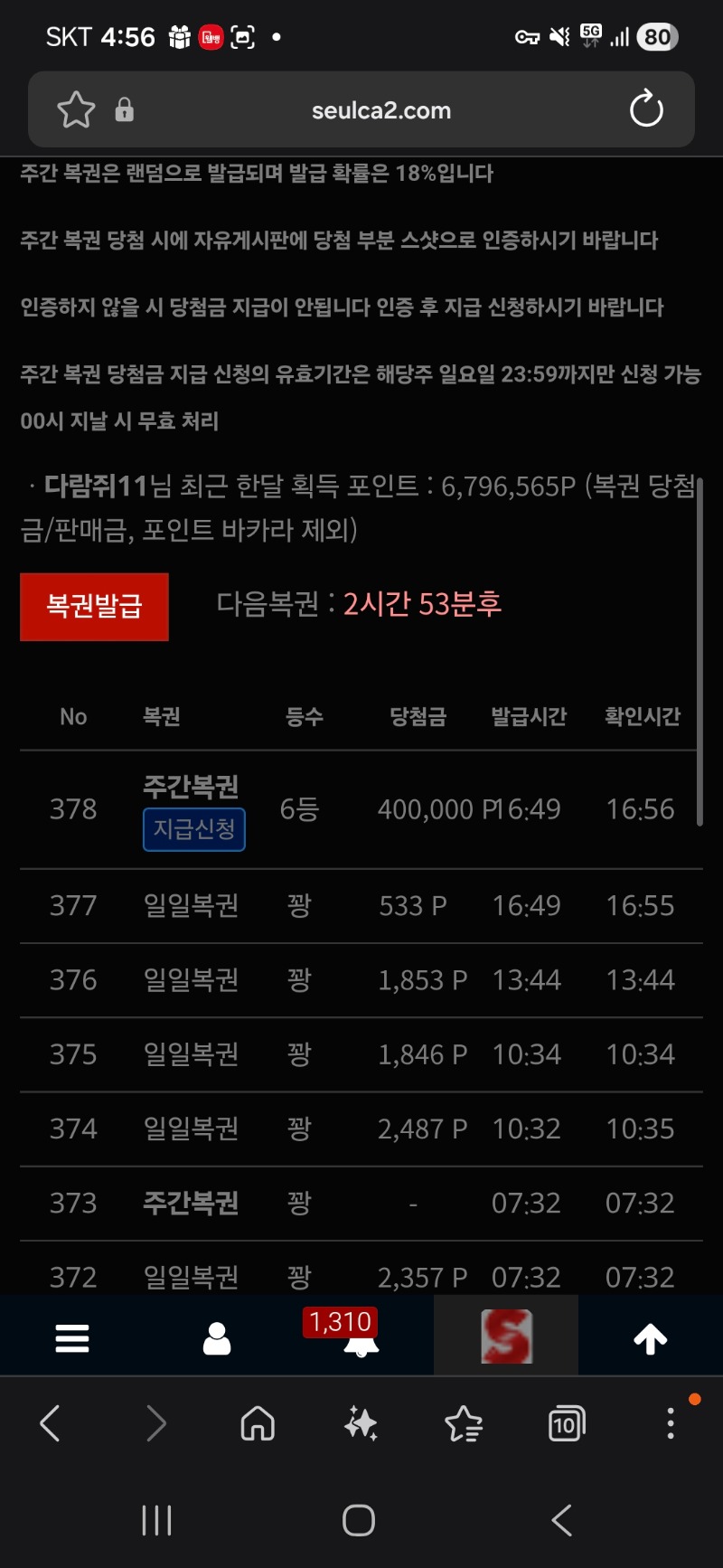View site security info via lock icon
723x1568 pixels.
click(x=125, y=109)
